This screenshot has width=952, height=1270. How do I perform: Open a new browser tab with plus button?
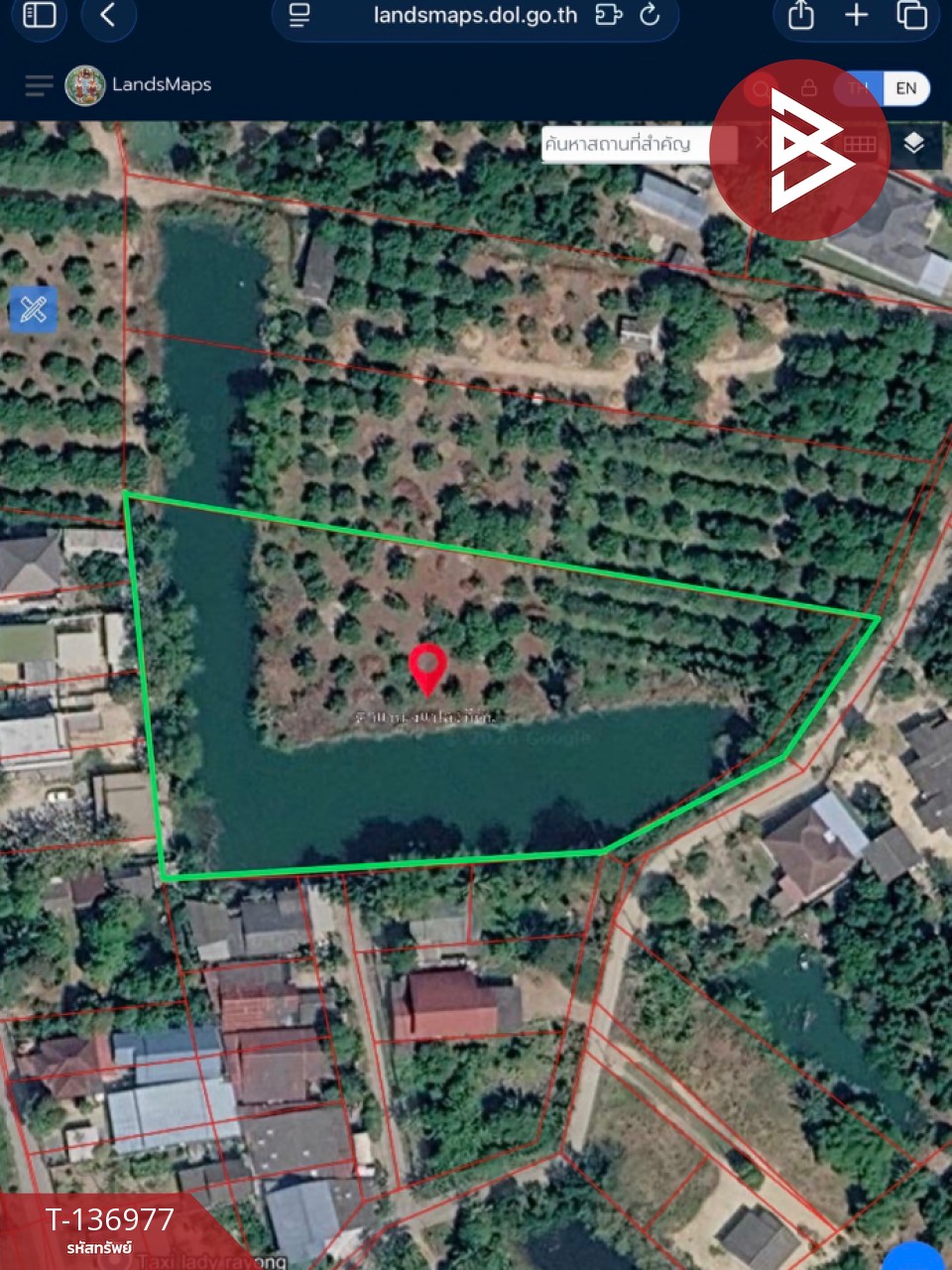click(854, 16)
